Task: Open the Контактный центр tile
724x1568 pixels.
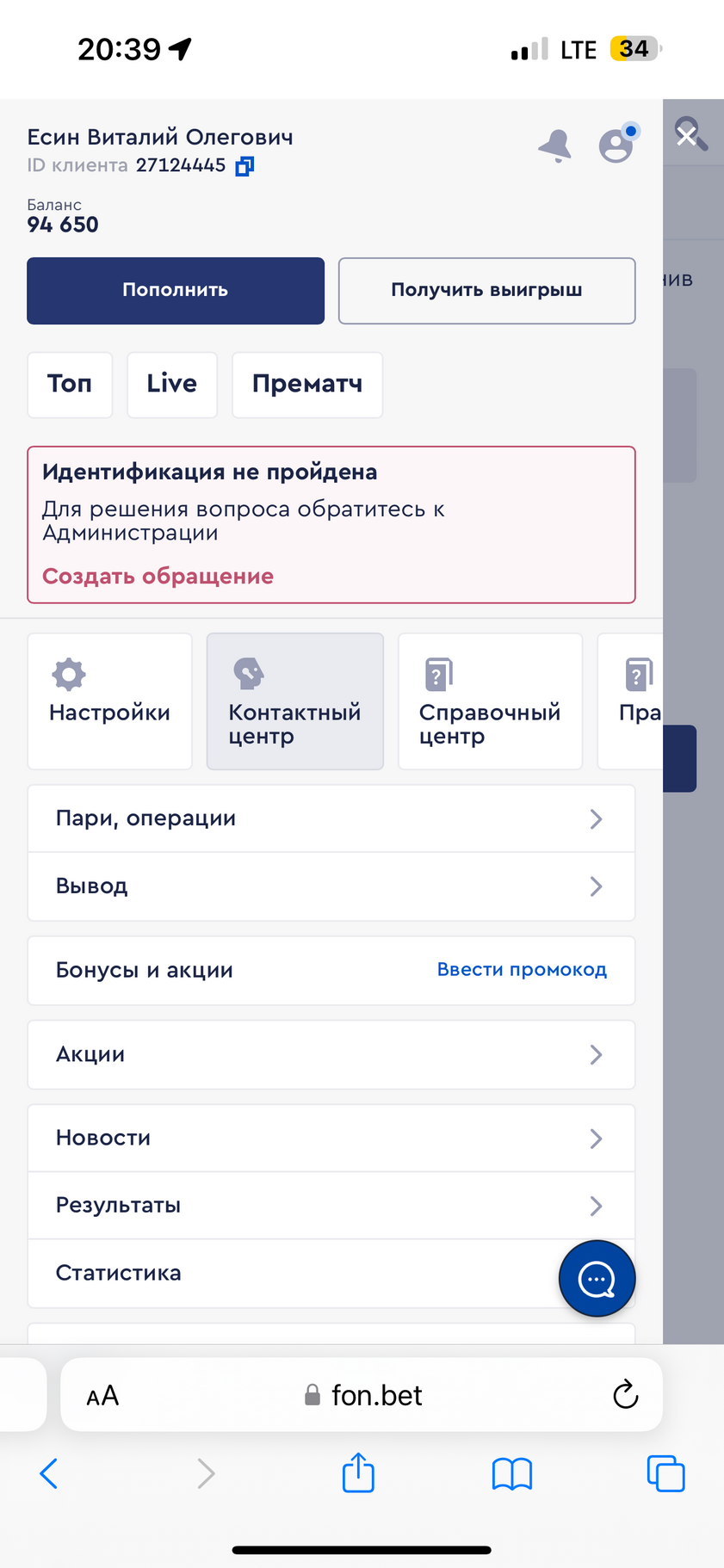Action: (294, 701)
